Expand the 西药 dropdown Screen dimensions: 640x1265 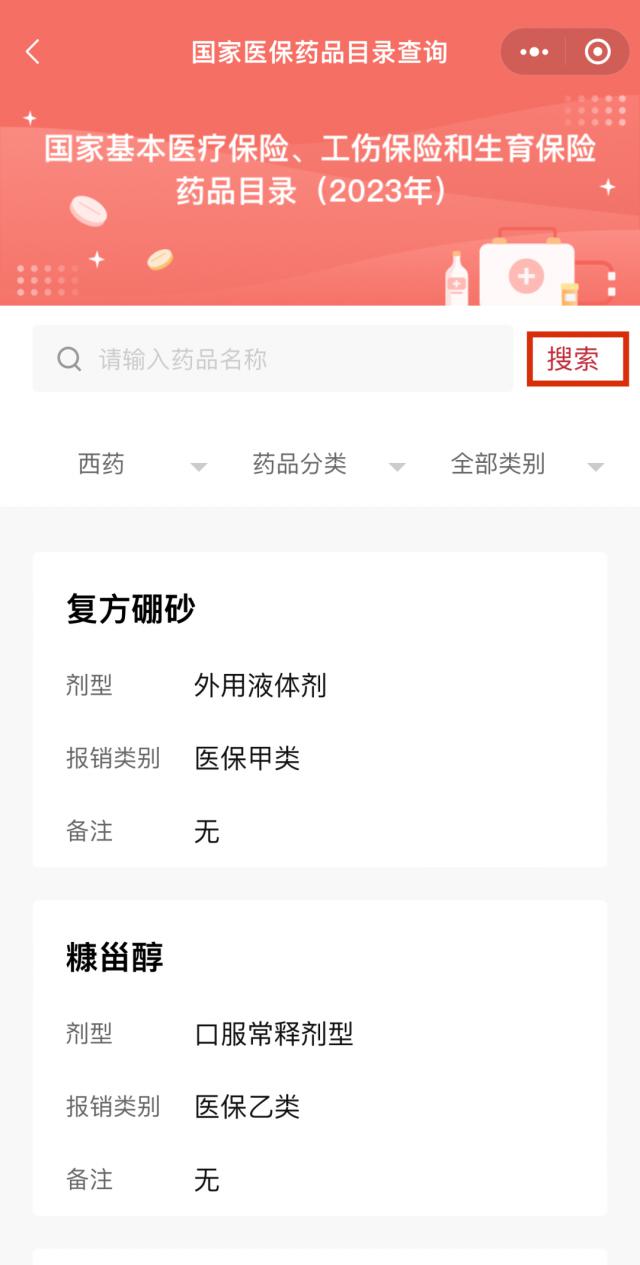coord(140,465)
